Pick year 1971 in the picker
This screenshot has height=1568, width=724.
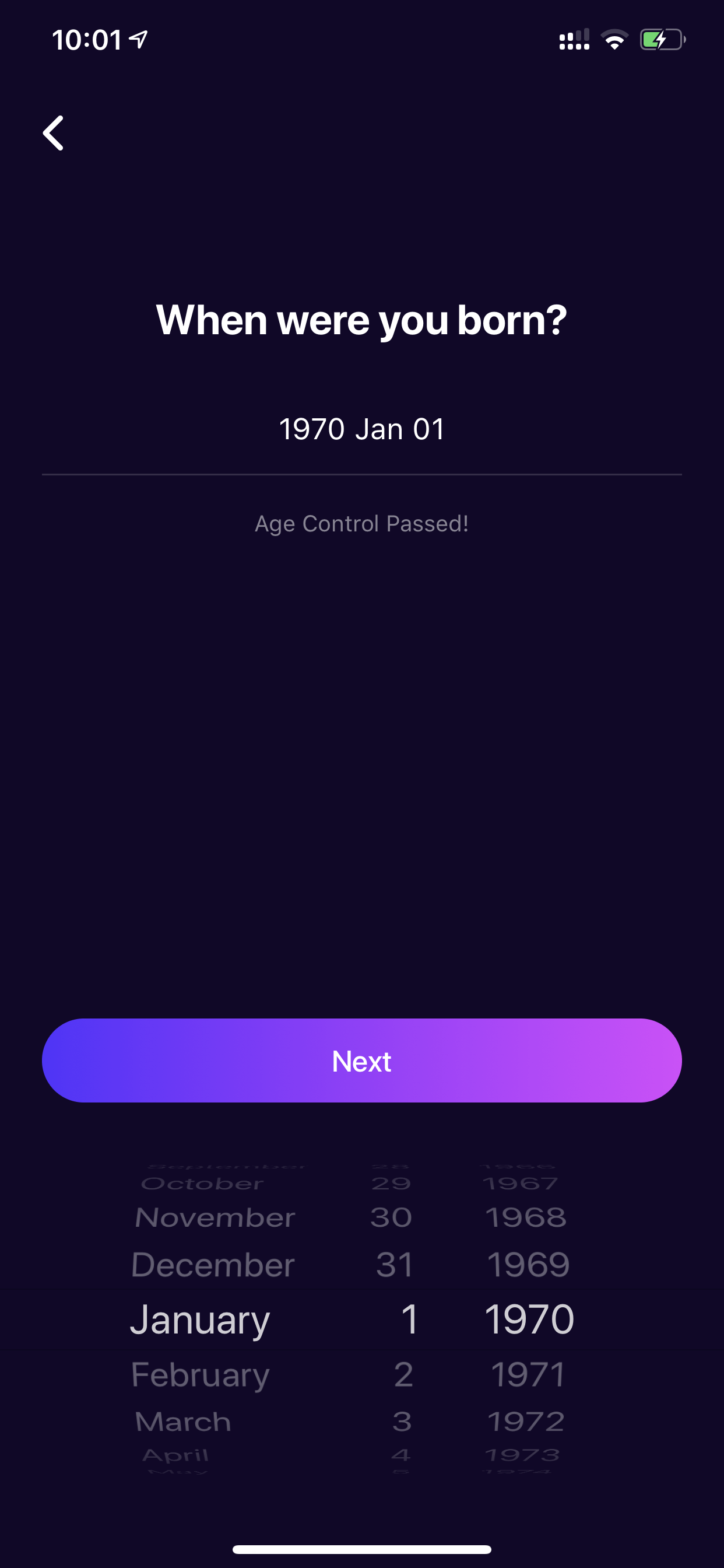click(528, 1374)
